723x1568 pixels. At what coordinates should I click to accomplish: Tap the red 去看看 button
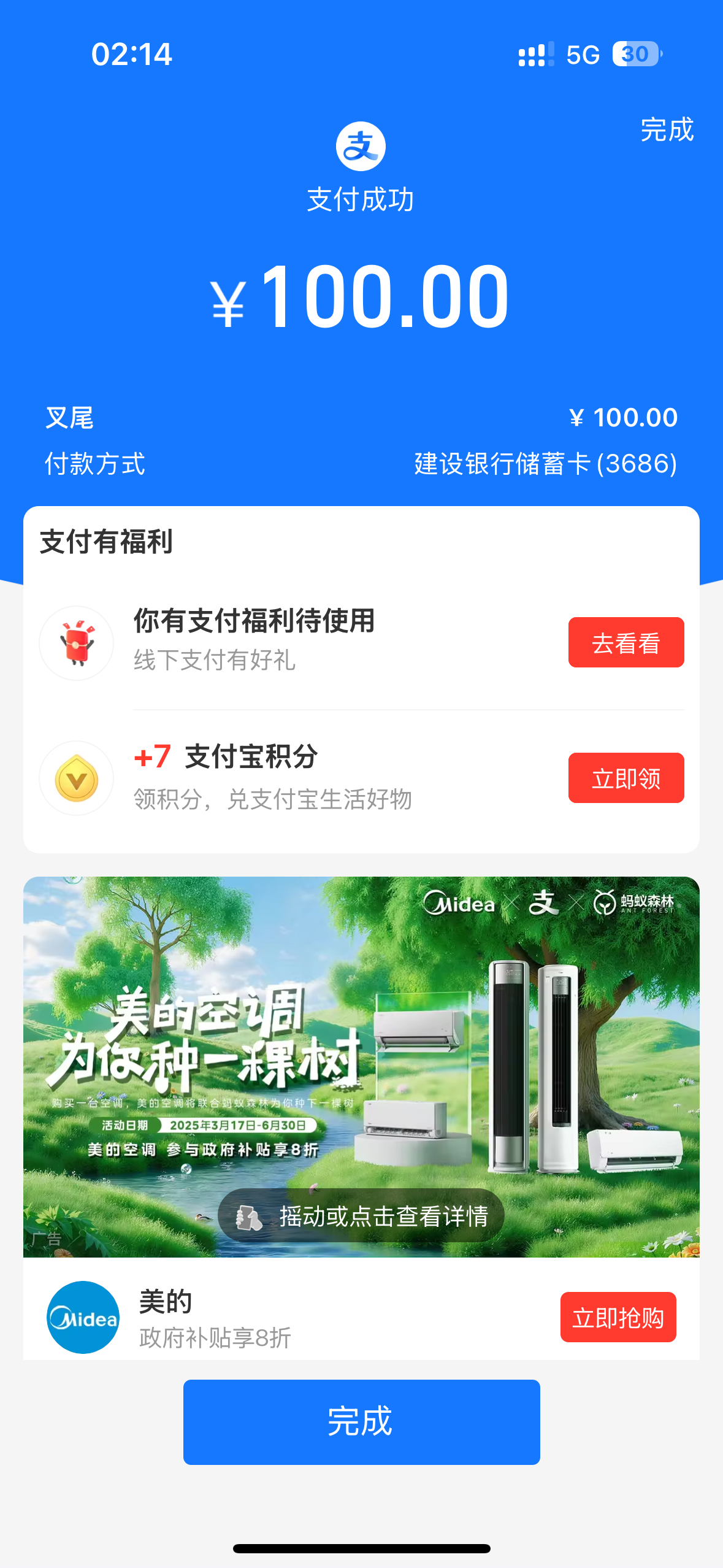(x=625, y=642)
